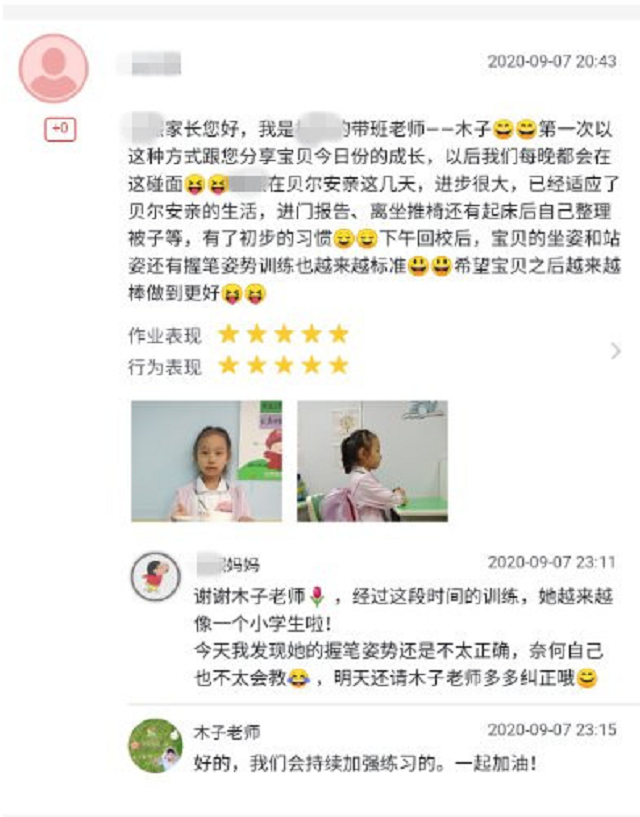
Task: Open photo of girl facing camera
Action: pyautogui.click(x=207, y=461)
